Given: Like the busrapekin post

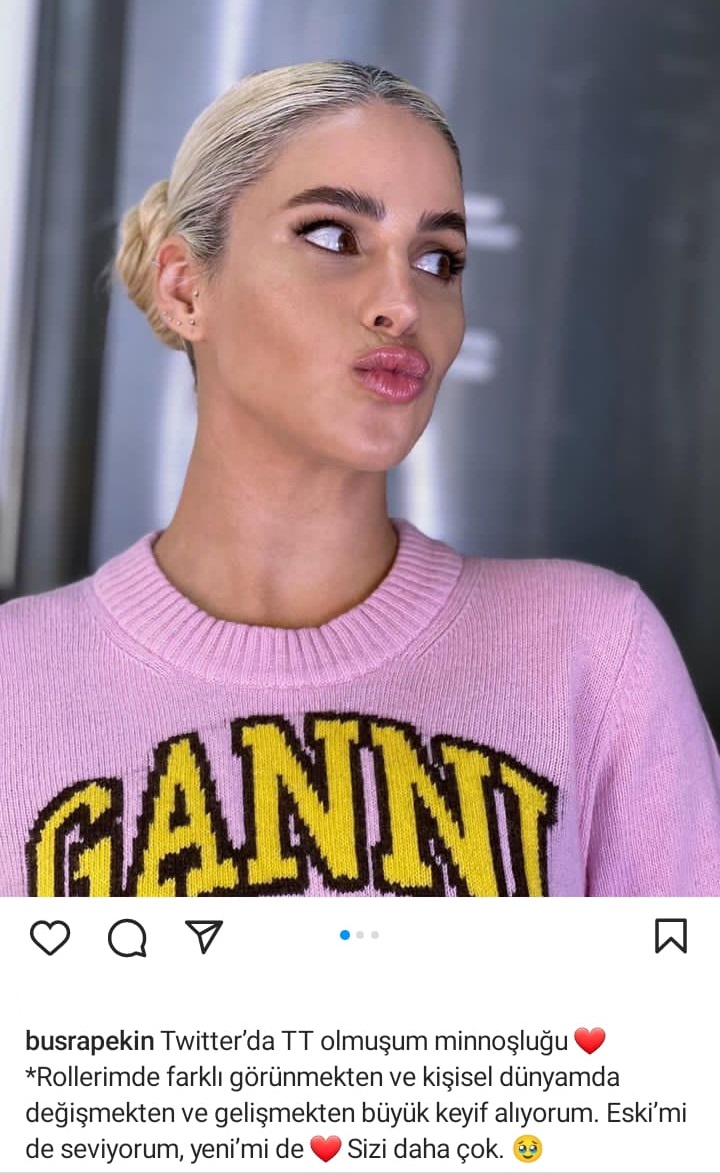Looking at the screenshot, I should 49,937.
